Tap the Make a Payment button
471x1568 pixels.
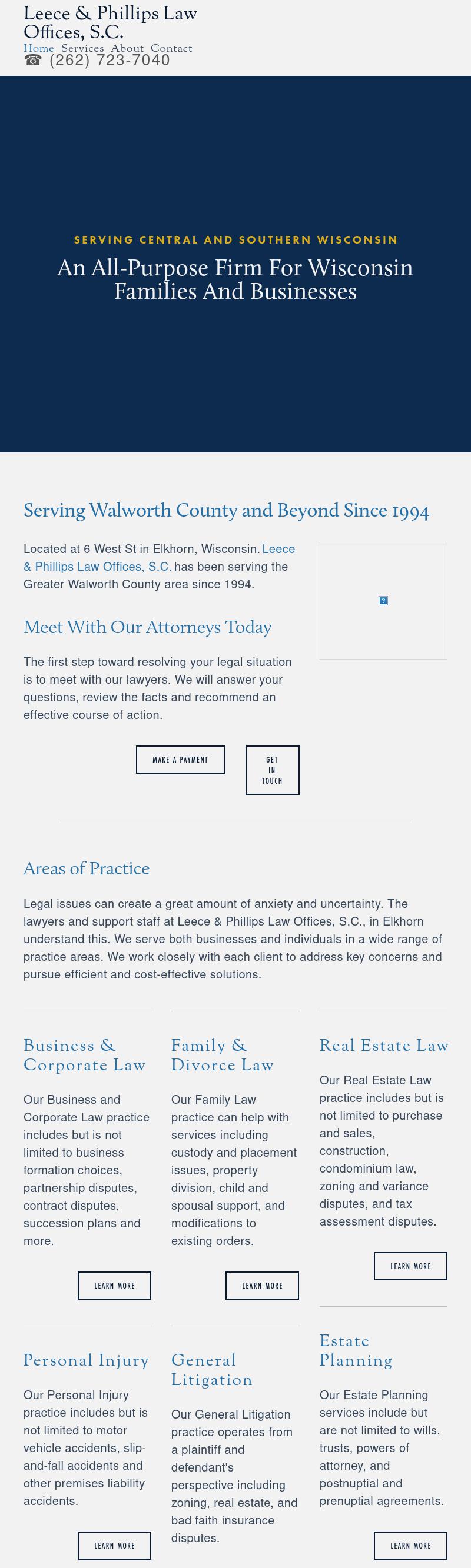point(180,759)
